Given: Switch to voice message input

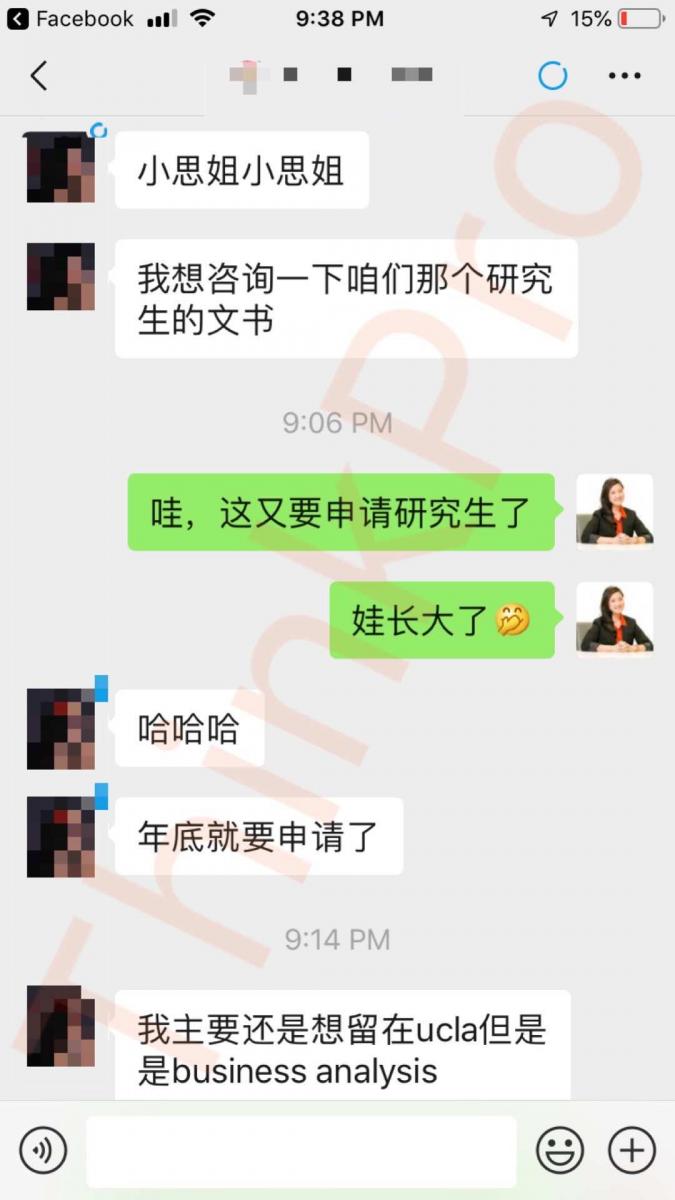Looking at the screenshot, I should click(x=43, y=1150).
